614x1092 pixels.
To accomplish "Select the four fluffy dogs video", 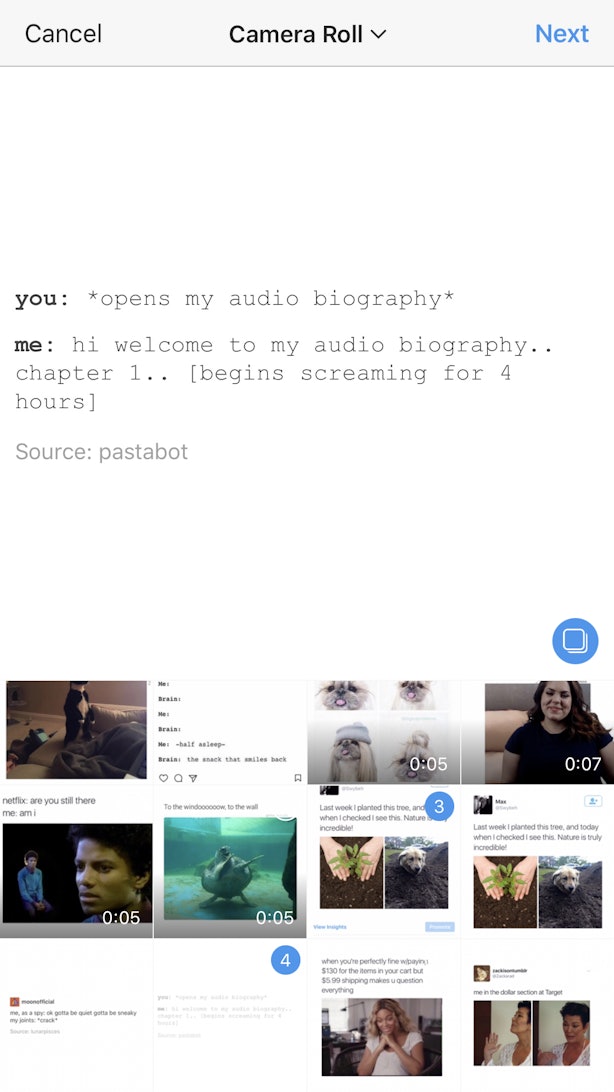I will [x=384, y=732].
